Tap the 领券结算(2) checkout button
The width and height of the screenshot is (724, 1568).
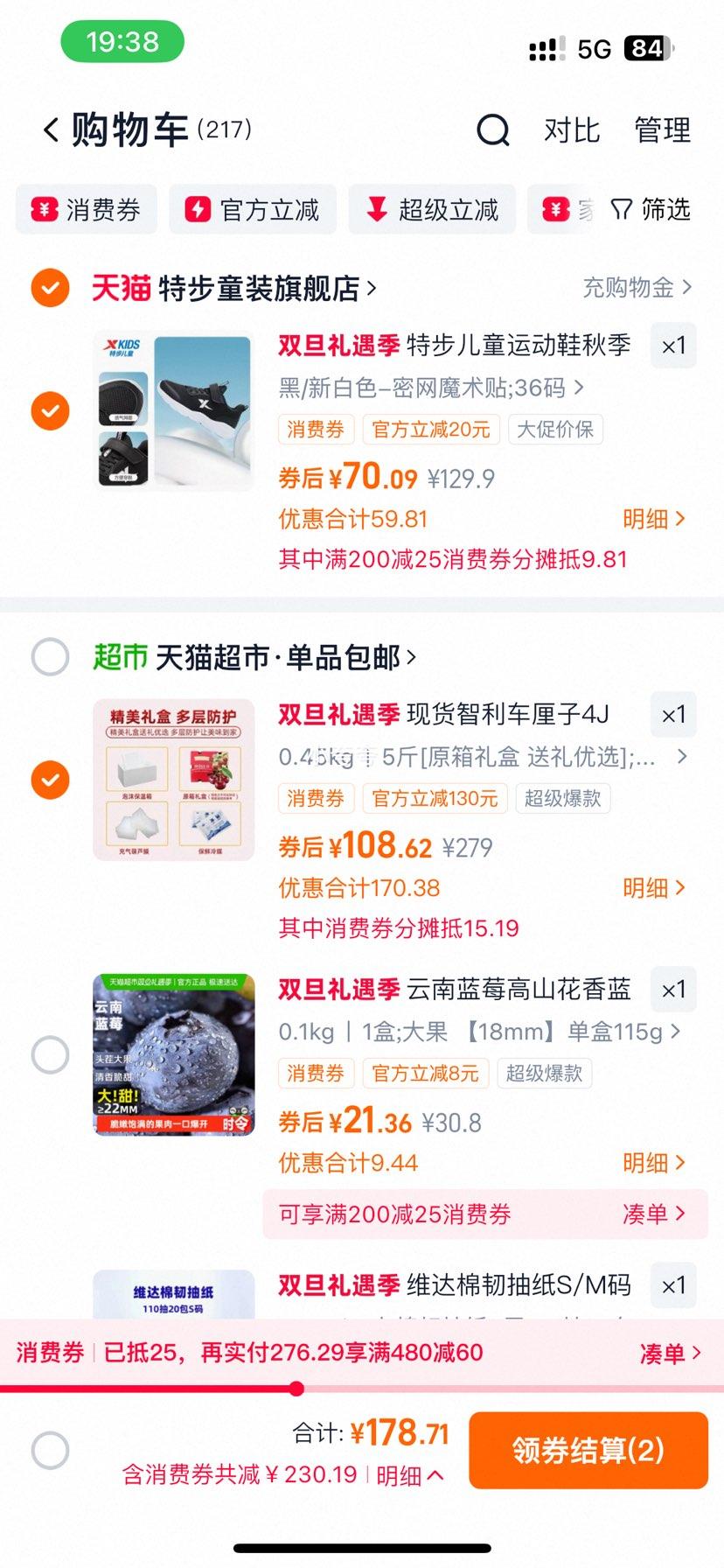[x=588, y=1451]
